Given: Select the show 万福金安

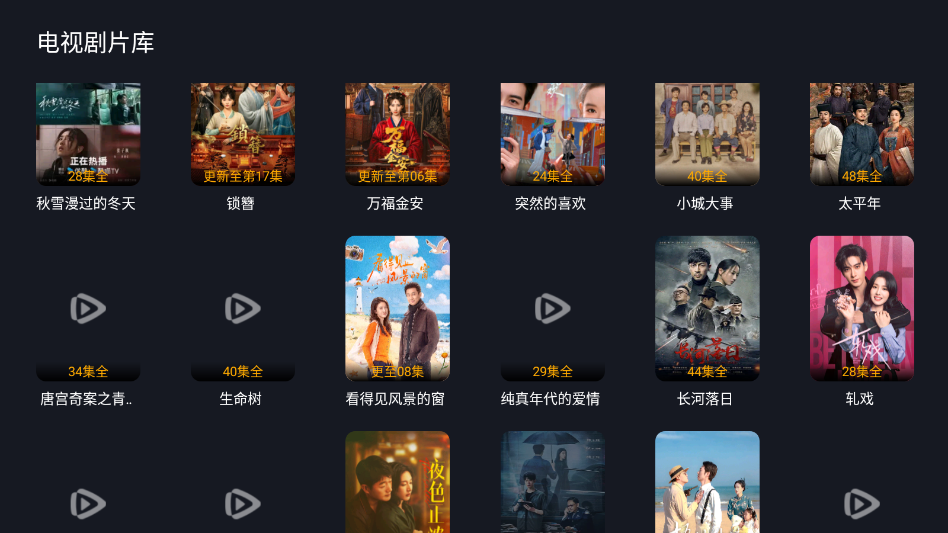Looking at the screenshot, I should pyautogui.click(x=397, y=135).
